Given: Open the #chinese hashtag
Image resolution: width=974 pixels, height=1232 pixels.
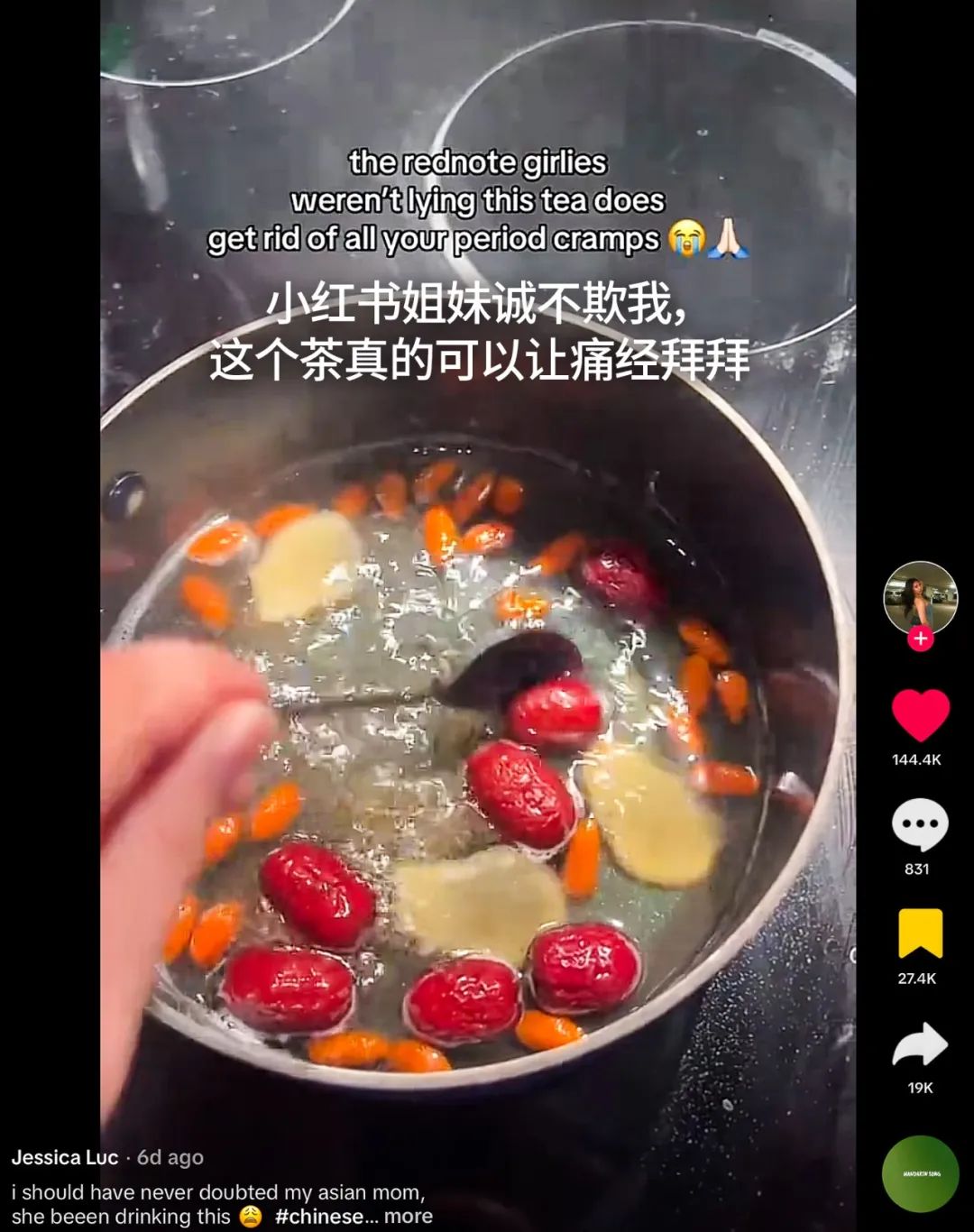Looking at the screenshot, I should pos(319,1216).
